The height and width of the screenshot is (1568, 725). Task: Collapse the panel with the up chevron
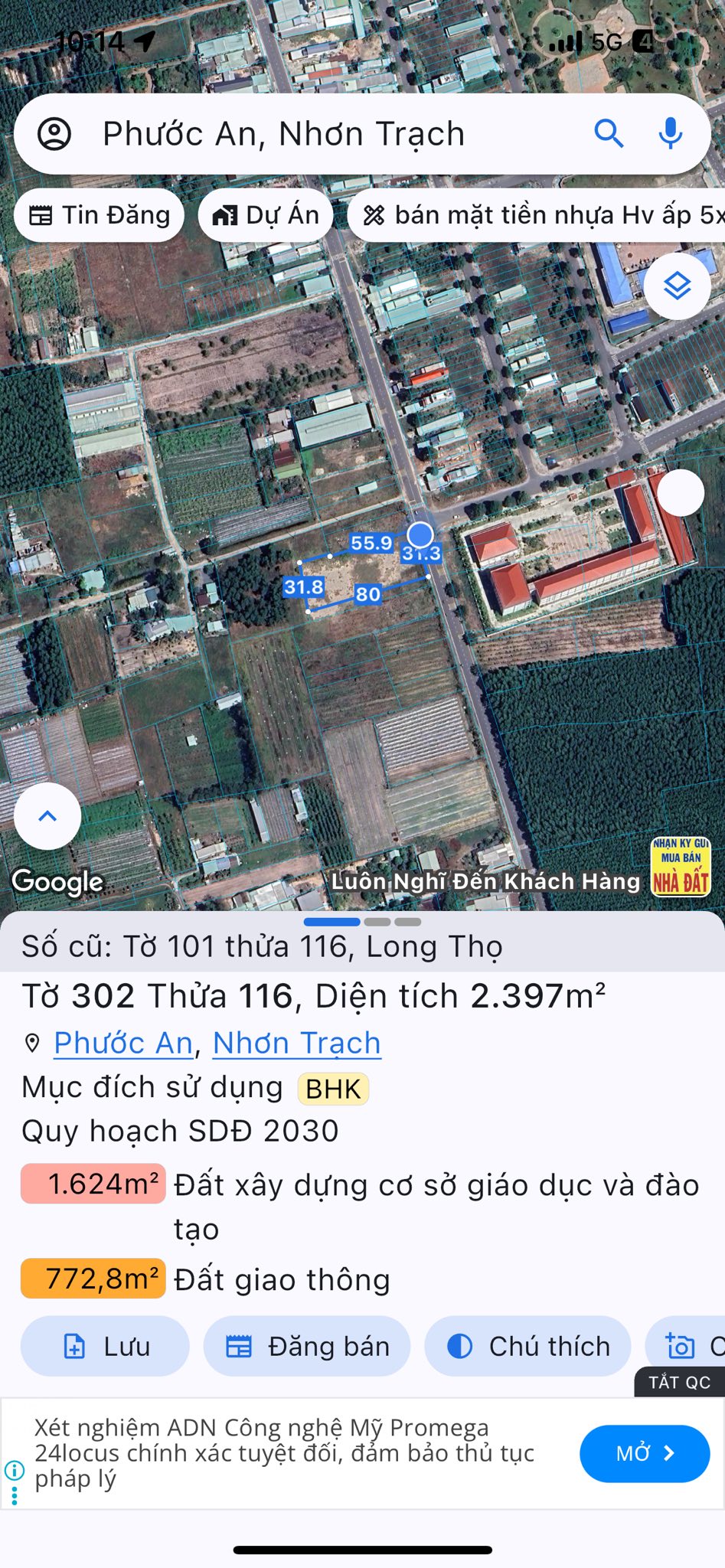(47, 816)
